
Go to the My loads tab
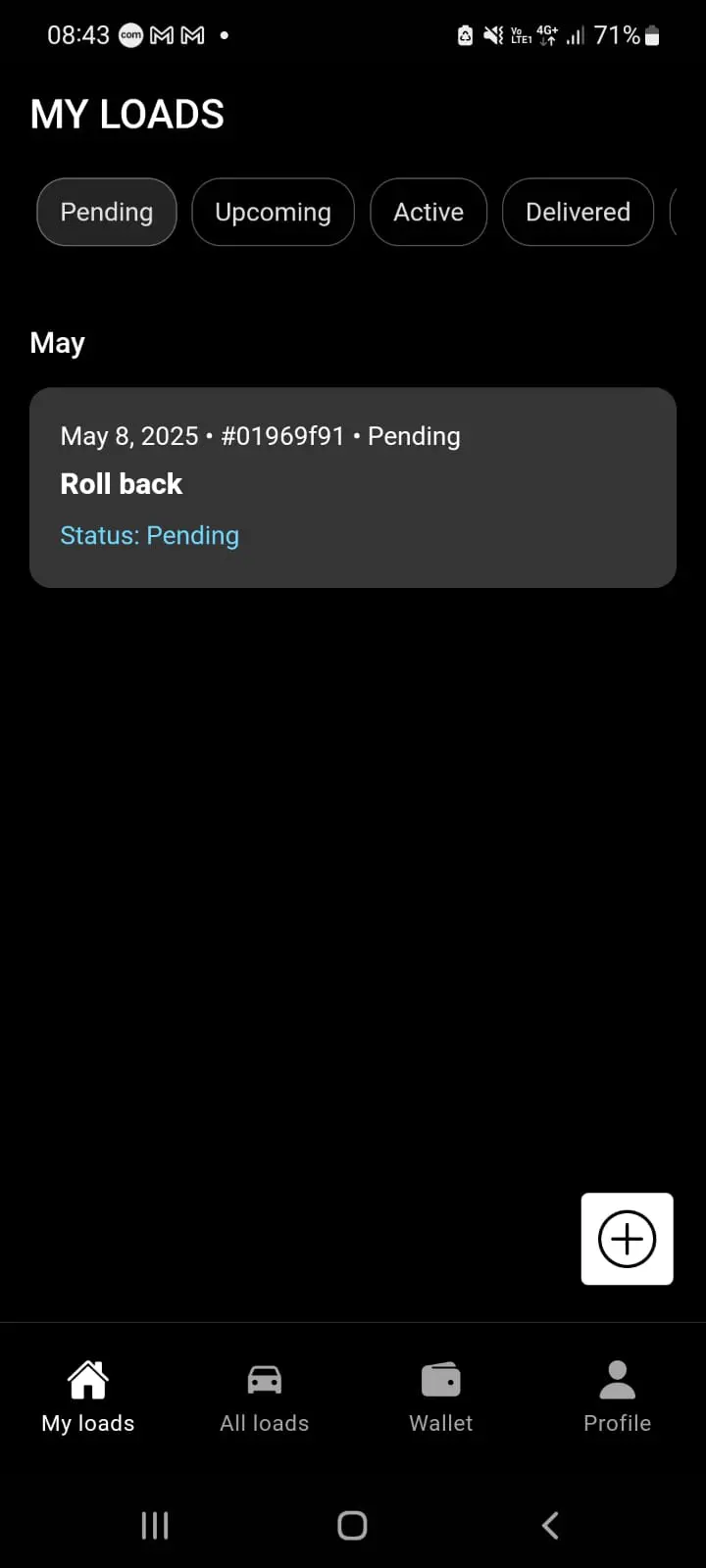coord(88,1396)
